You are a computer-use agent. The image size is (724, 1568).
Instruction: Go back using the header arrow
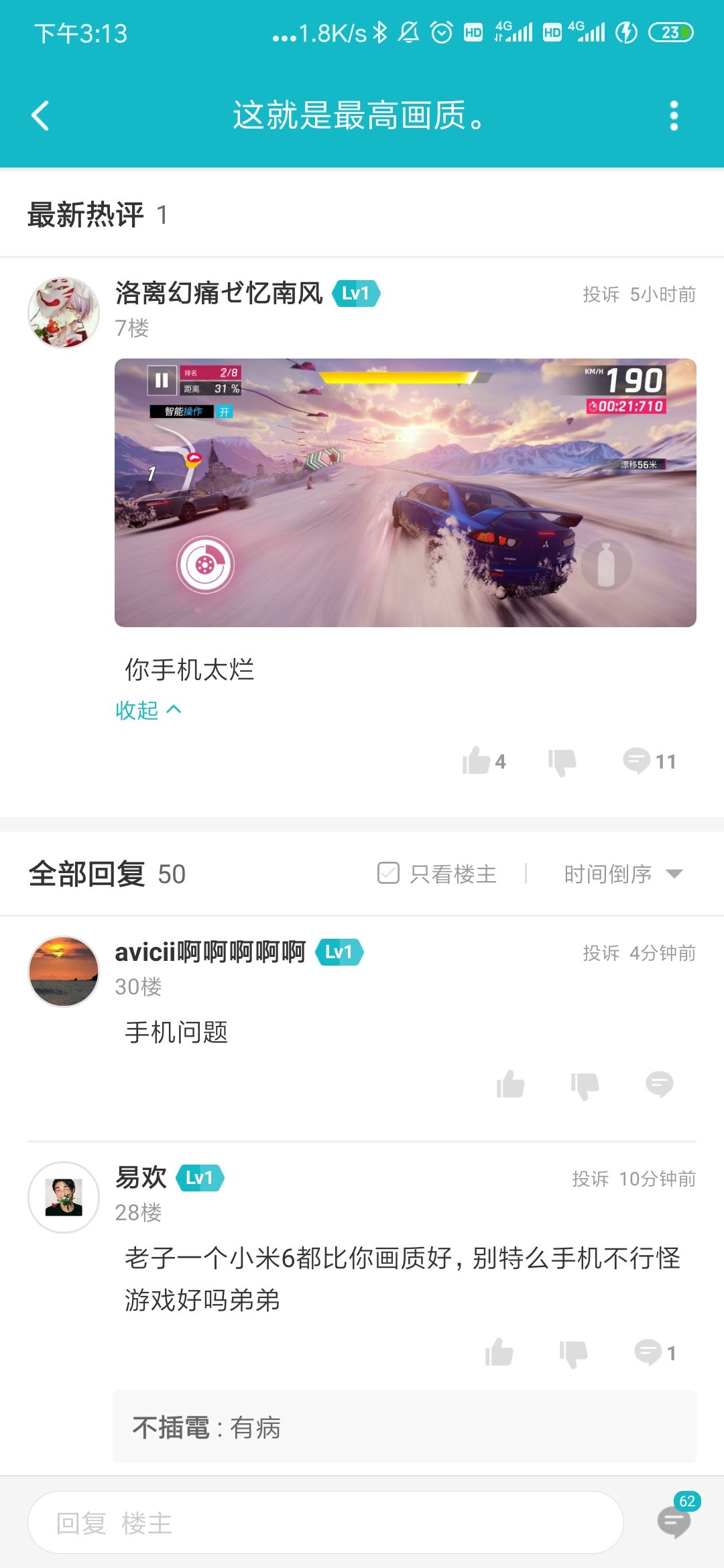coord(40,115)
